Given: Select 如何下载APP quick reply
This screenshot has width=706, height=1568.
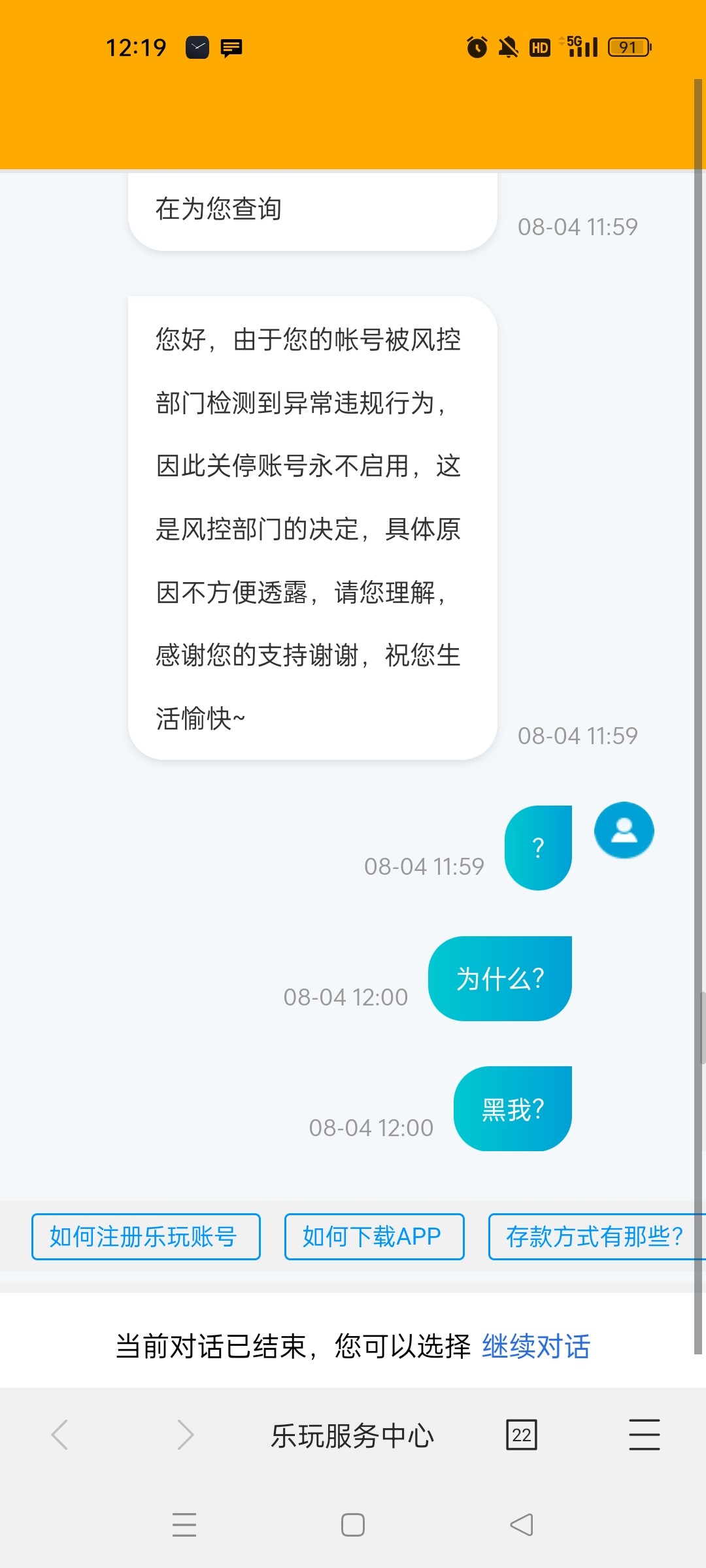Looking at the screenshot, I should pyautogui.click(x=374, y=1236).
